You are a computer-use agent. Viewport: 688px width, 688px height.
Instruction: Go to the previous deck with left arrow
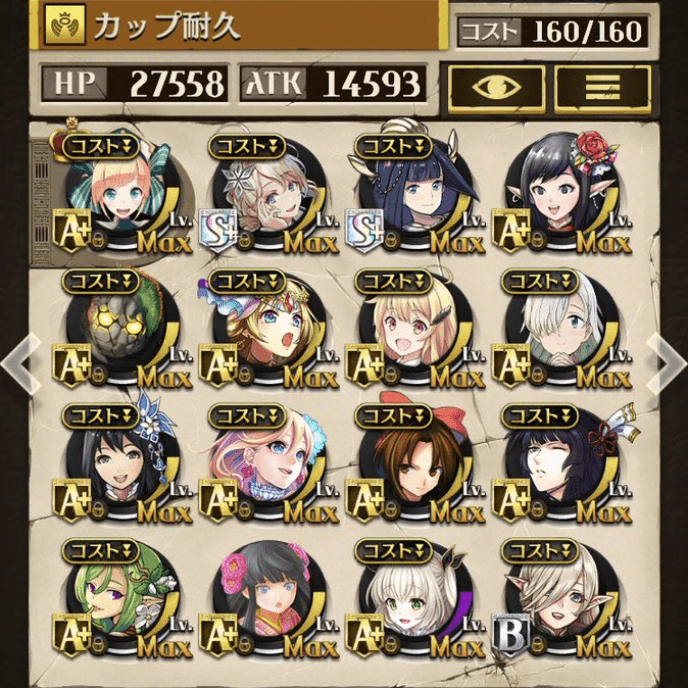point(20,365)
